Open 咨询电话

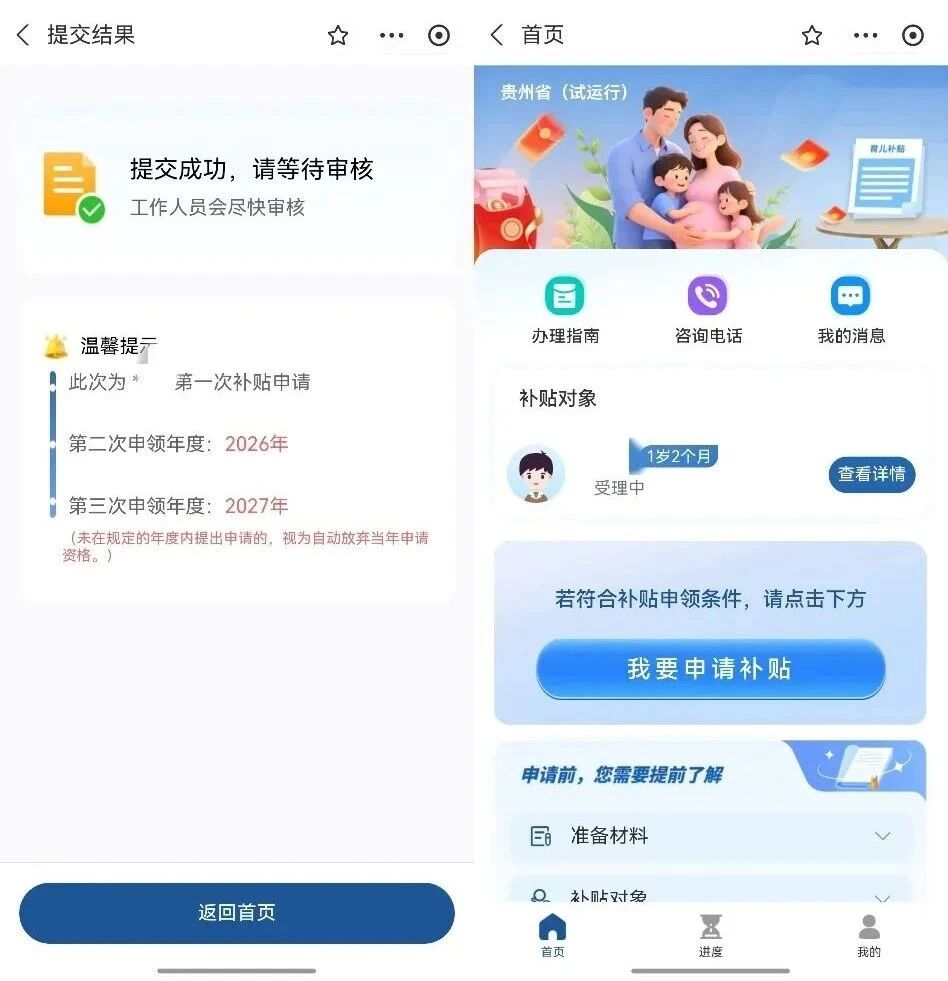coord(708,309)
